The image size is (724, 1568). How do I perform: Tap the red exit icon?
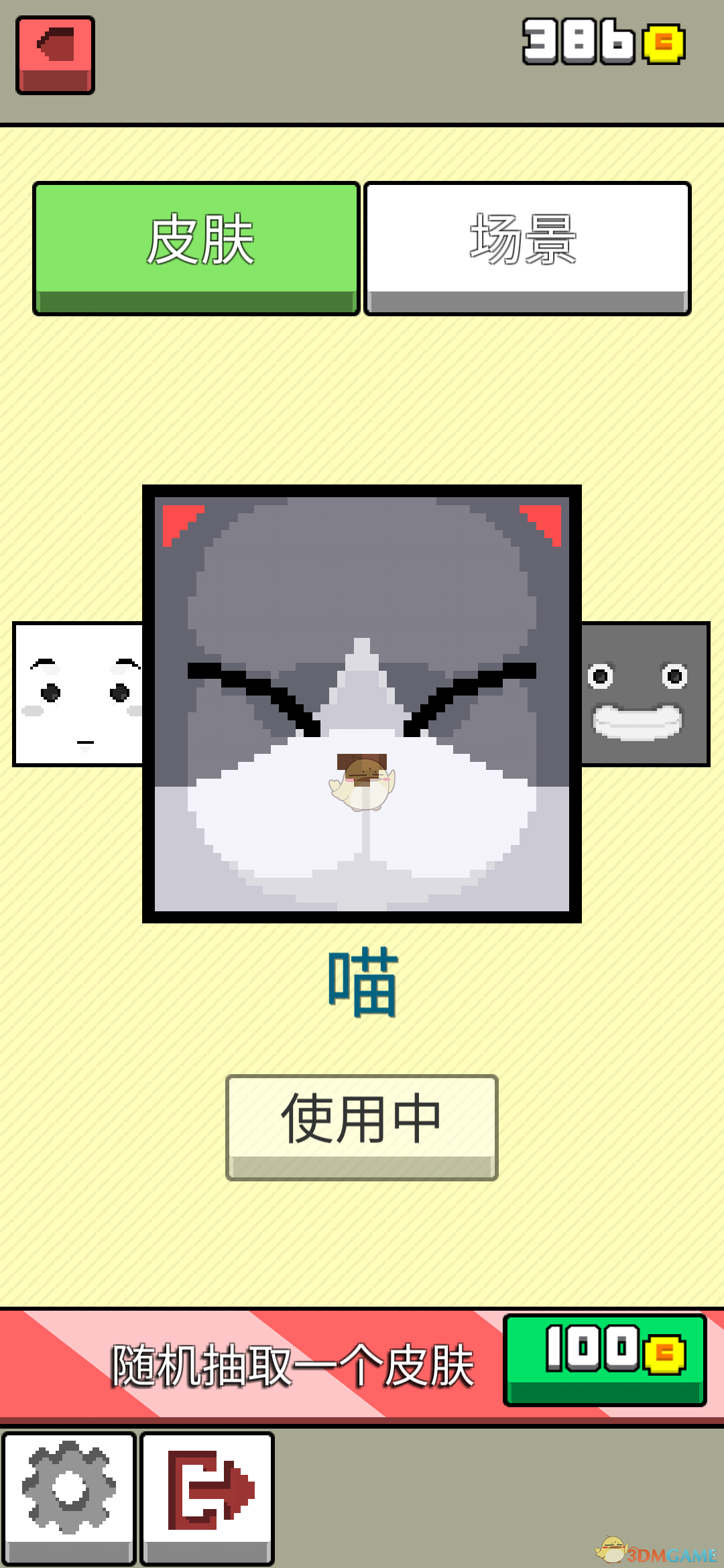(207, 1497)
